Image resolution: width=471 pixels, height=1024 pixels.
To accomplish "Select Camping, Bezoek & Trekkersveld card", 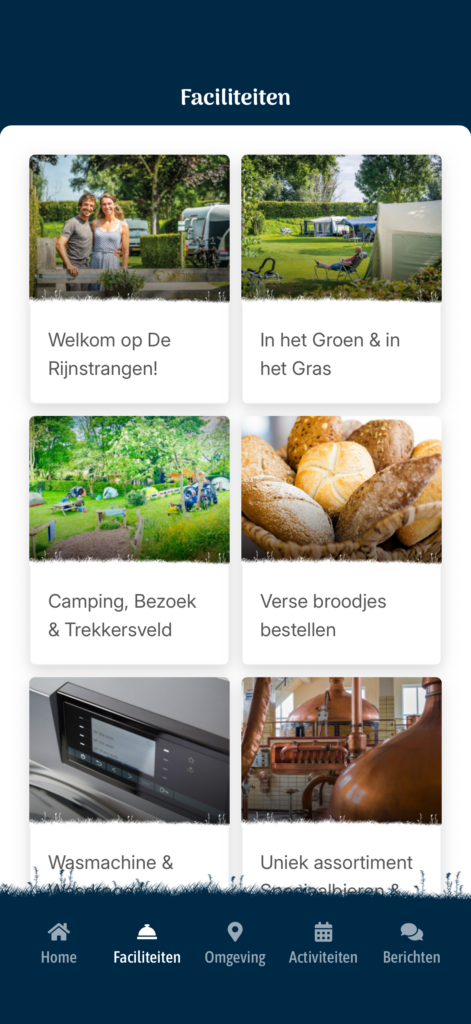I will click(x=129, y=540).
